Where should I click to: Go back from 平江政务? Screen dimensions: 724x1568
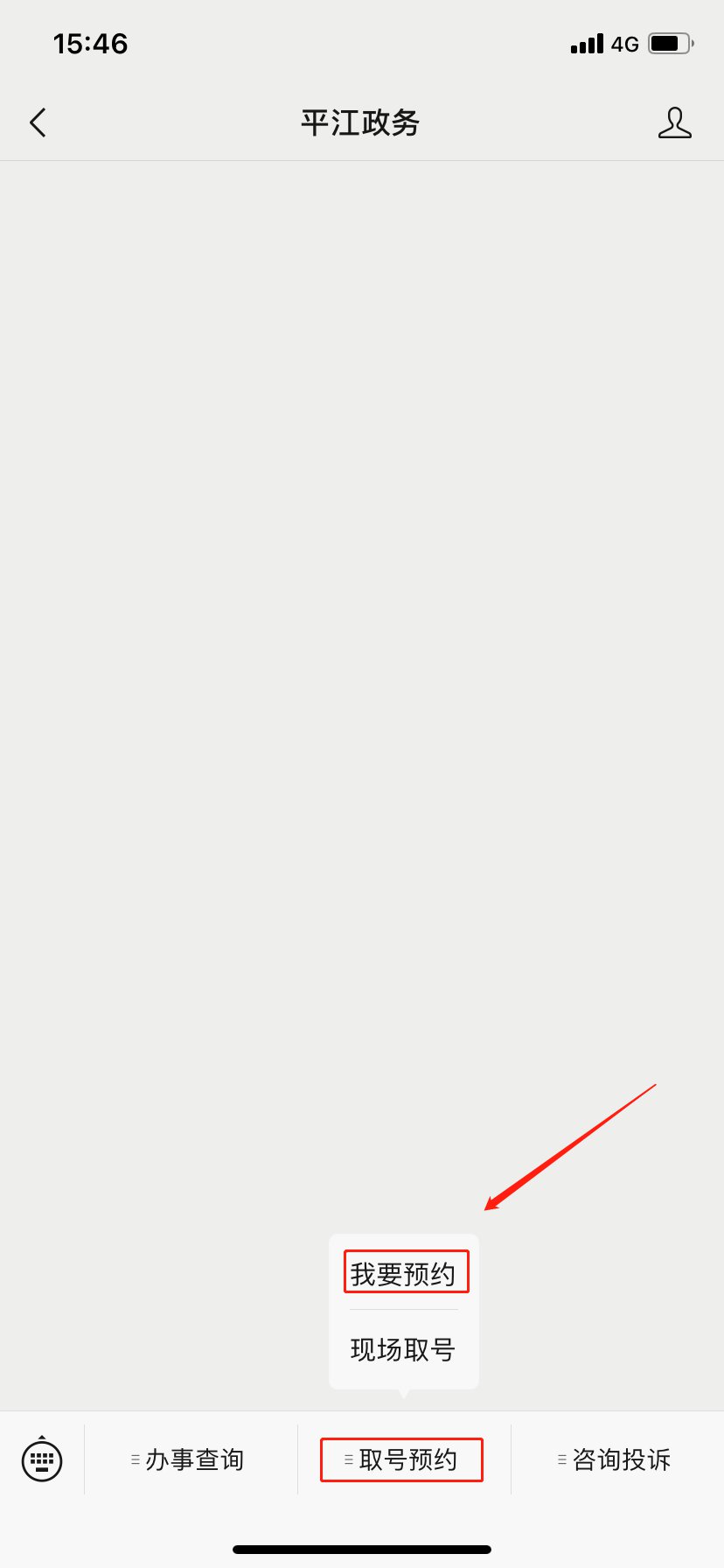click(38, 122)
